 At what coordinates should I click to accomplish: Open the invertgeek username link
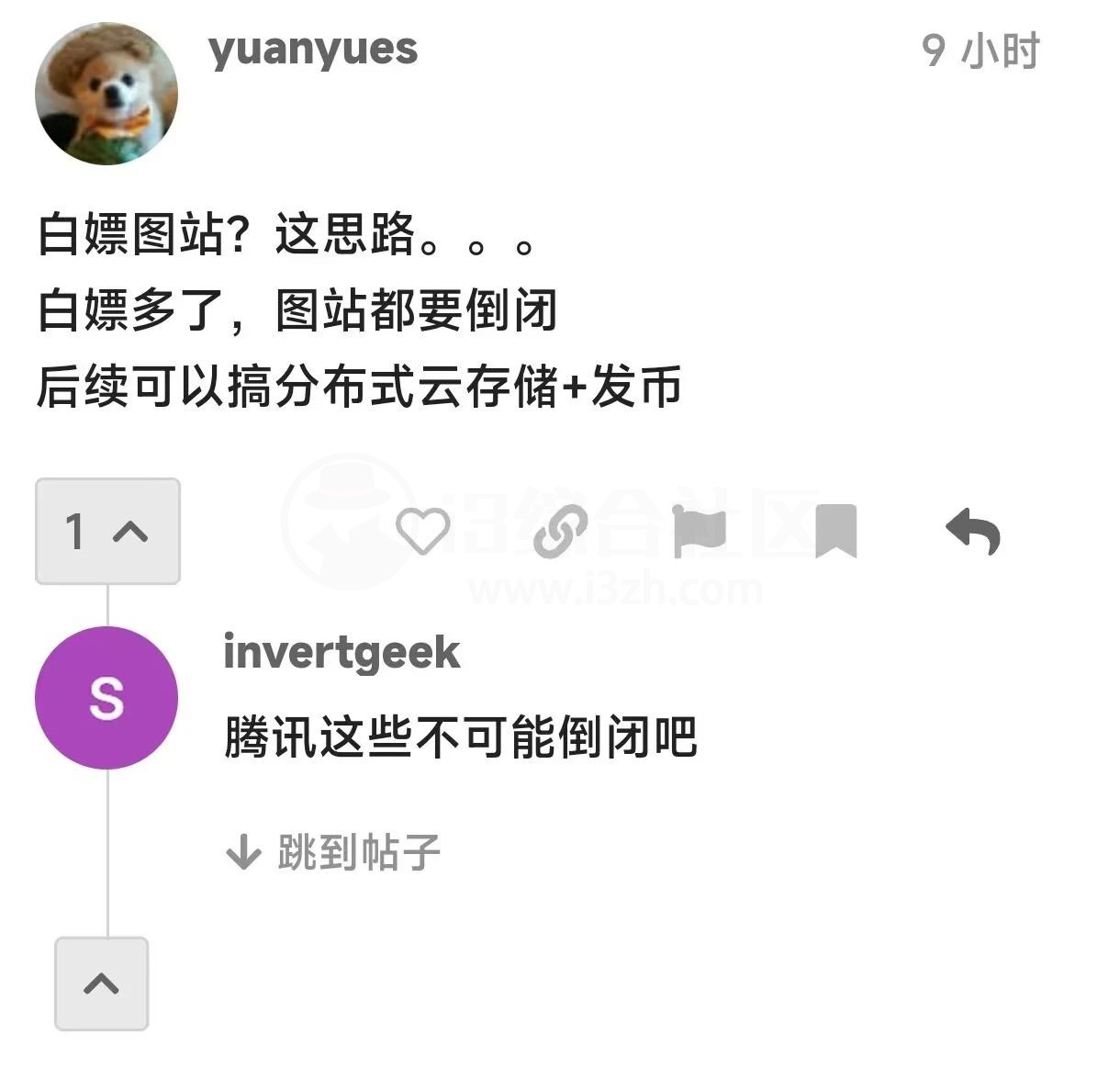click(342, 652)
